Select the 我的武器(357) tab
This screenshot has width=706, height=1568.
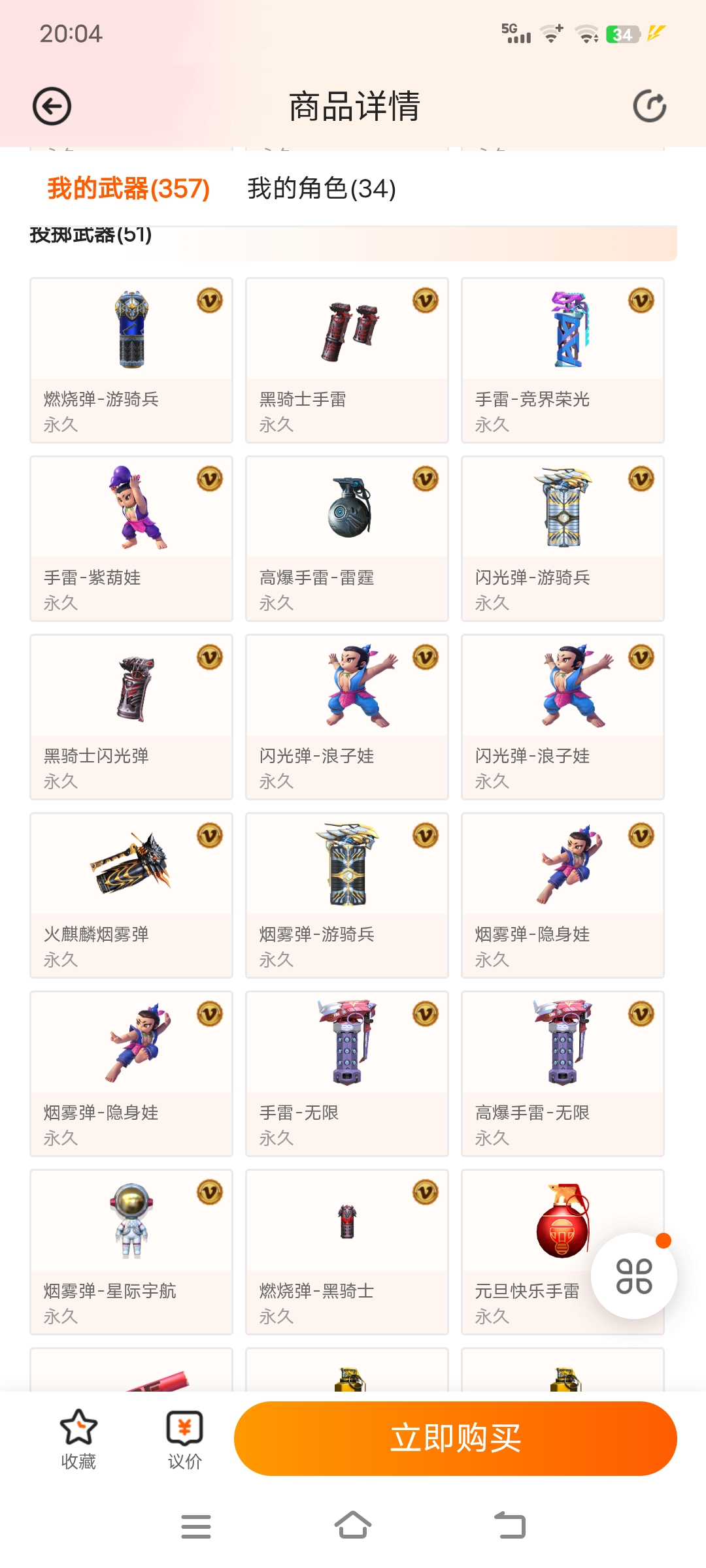(128, 189)
